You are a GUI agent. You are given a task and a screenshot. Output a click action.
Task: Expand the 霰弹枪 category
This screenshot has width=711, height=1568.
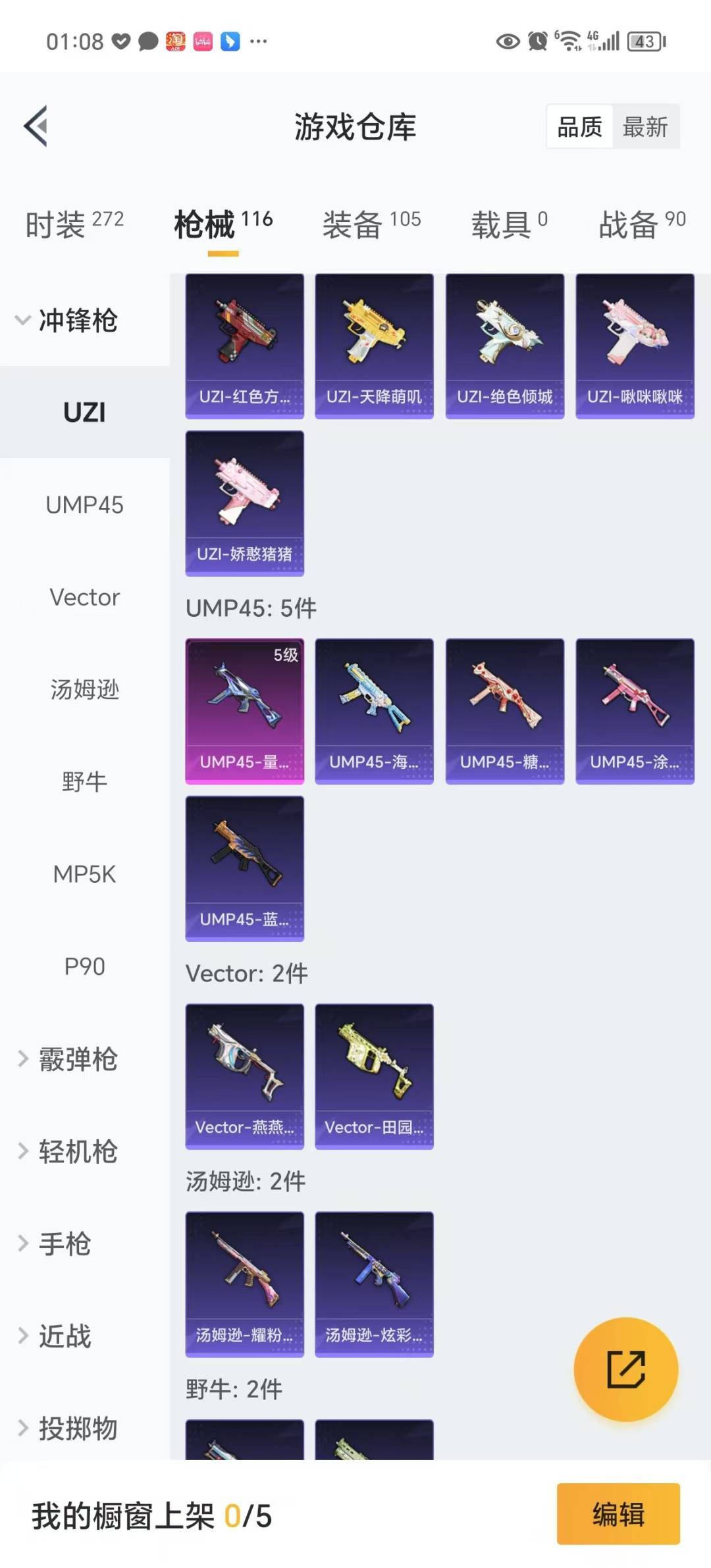point(67,1059)
